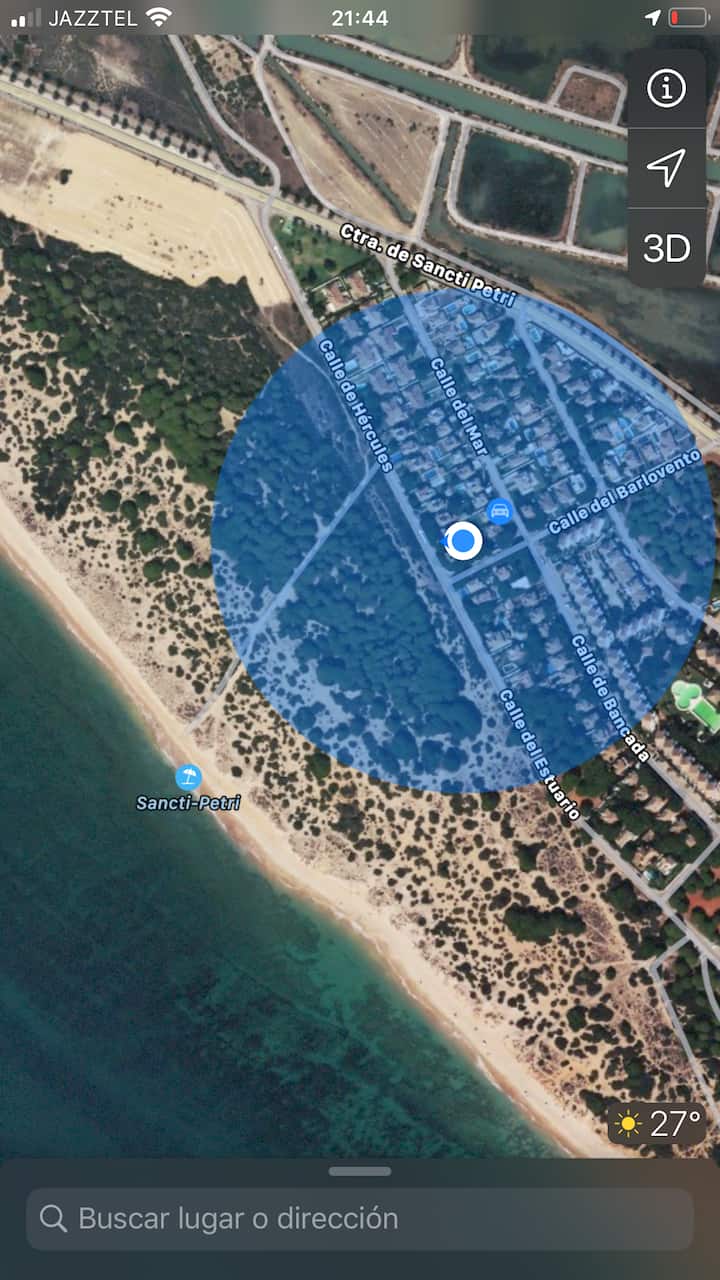Viewport: 720px width, 1280px height.
Task: Switch the map to 3D view
Action: [666, 248]
